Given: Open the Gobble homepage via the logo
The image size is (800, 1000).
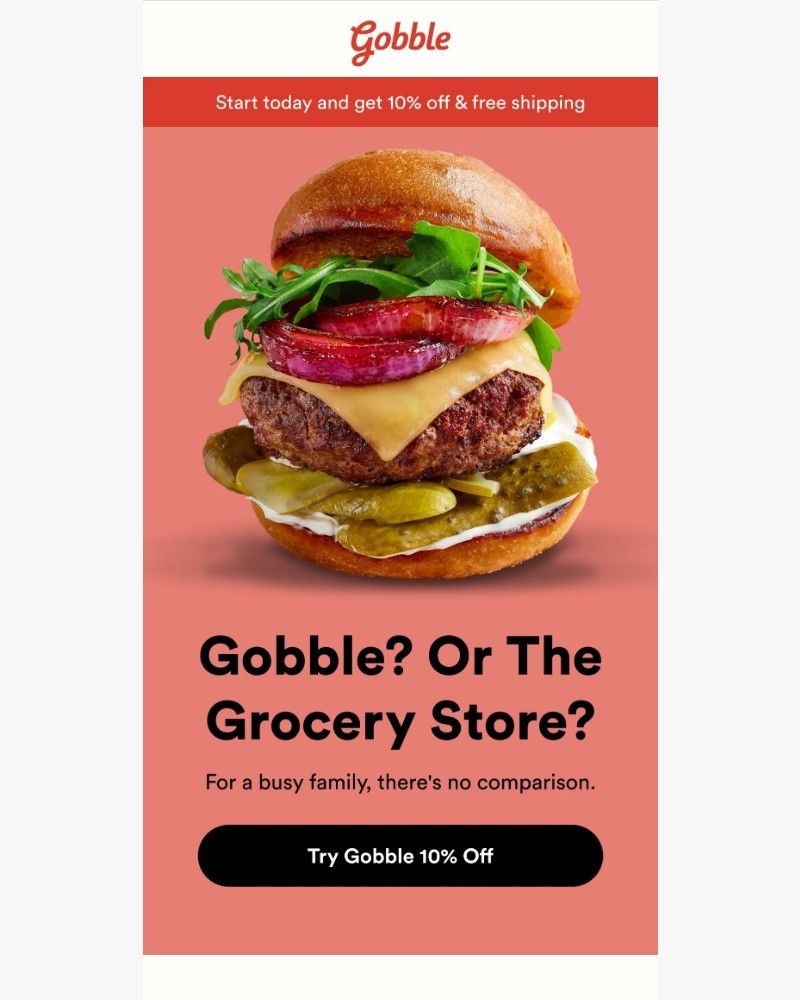Looking at the screenshot, I should tap(400, 38).
